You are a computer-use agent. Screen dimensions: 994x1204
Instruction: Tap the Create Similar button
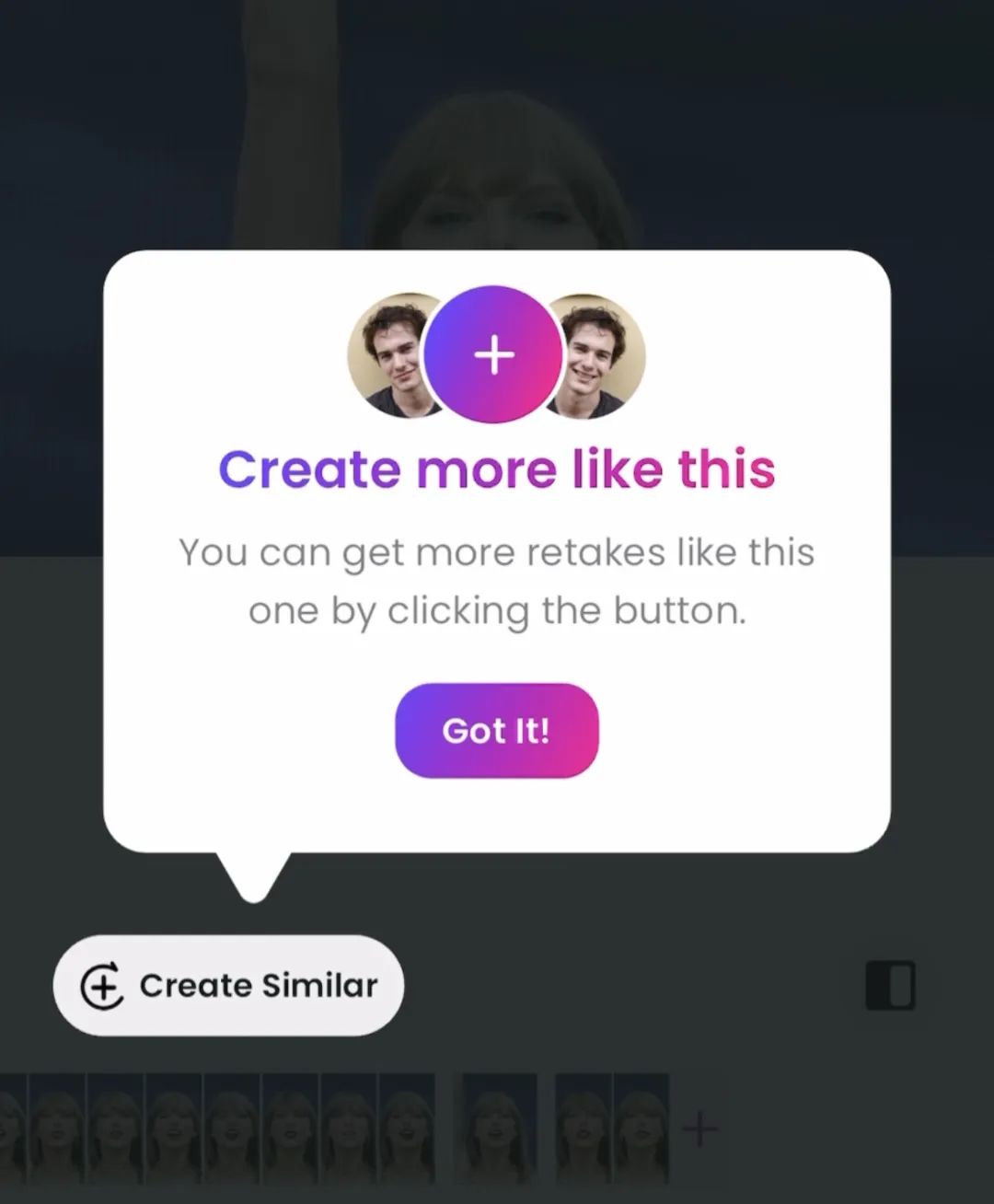(x=228, y=985)
